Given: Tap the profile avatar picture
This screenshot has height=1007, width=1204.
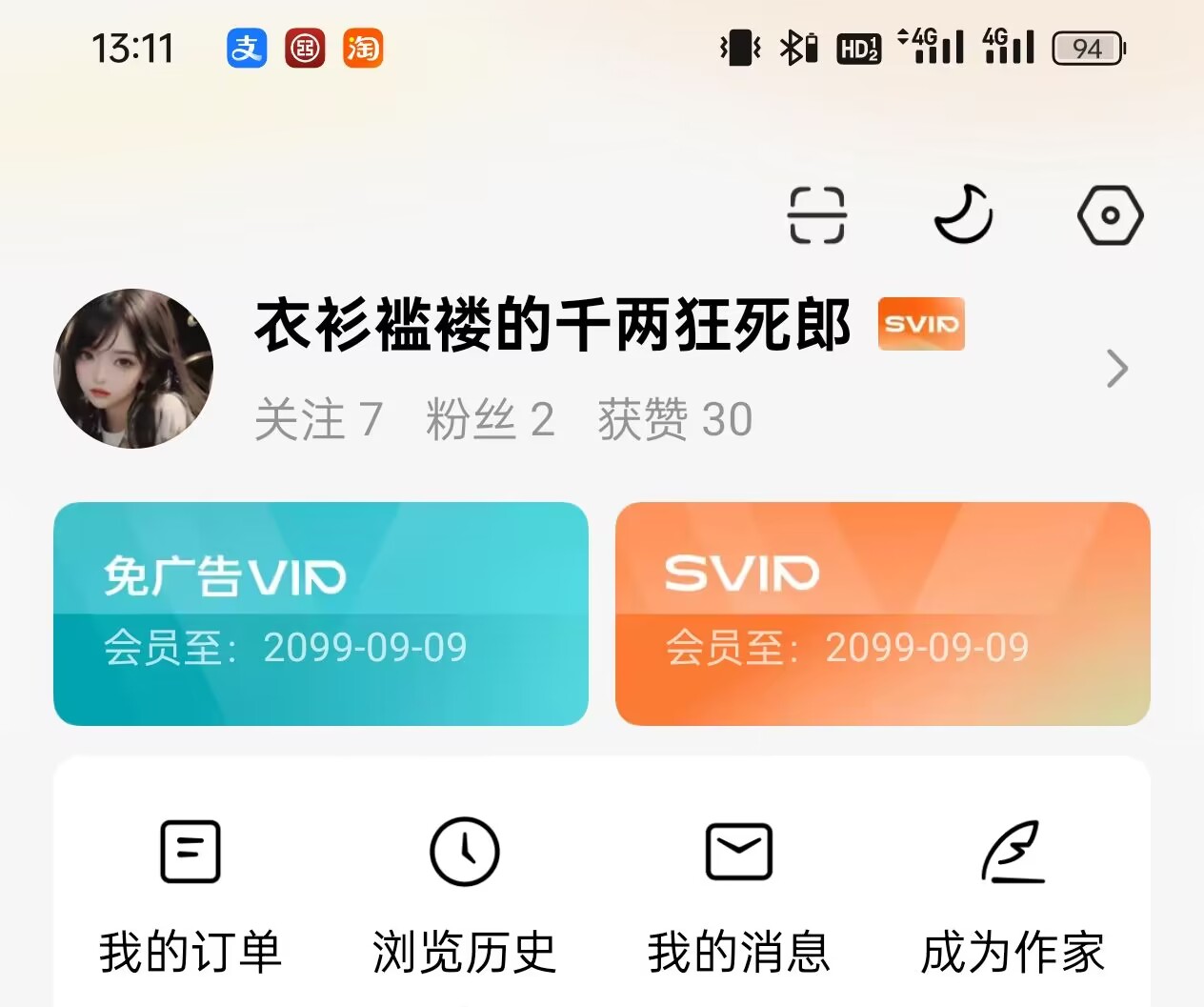Looking at the screenshot, I should [x=133, y=369].
